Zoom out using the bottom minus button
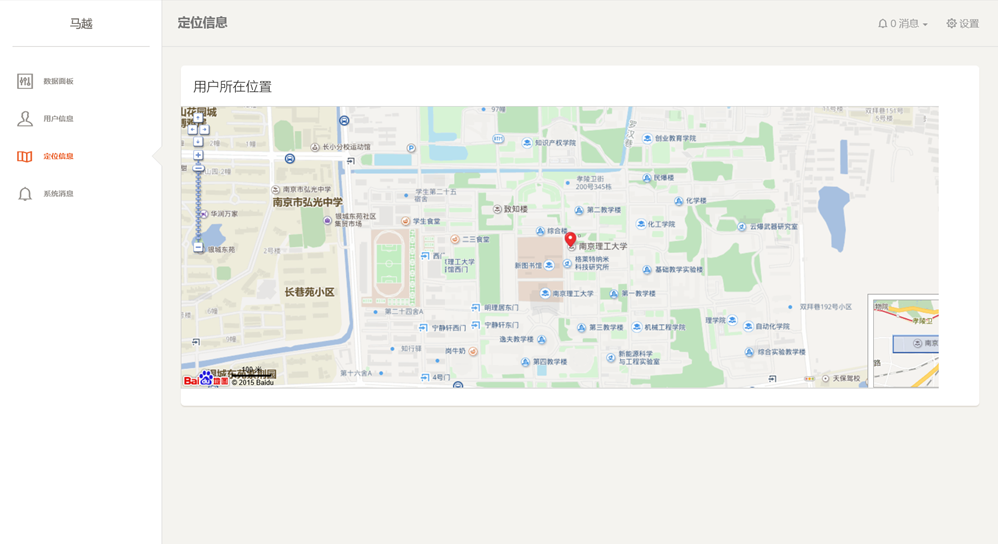This screenshot has width=998, height=544. click(x=198, y=246)
